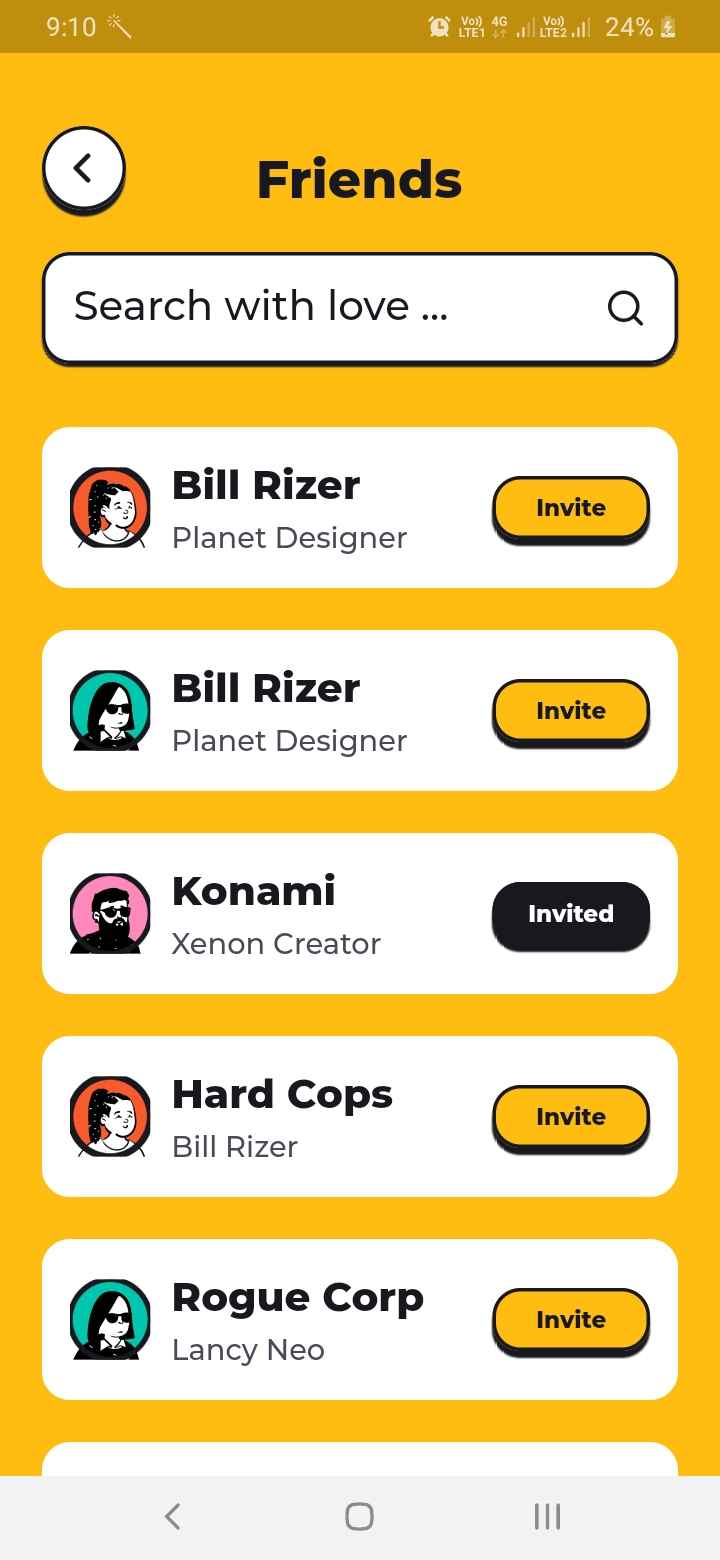Go to the home screen via system bar
The width and height of the screenshot is (720, 1560).
359,1517
